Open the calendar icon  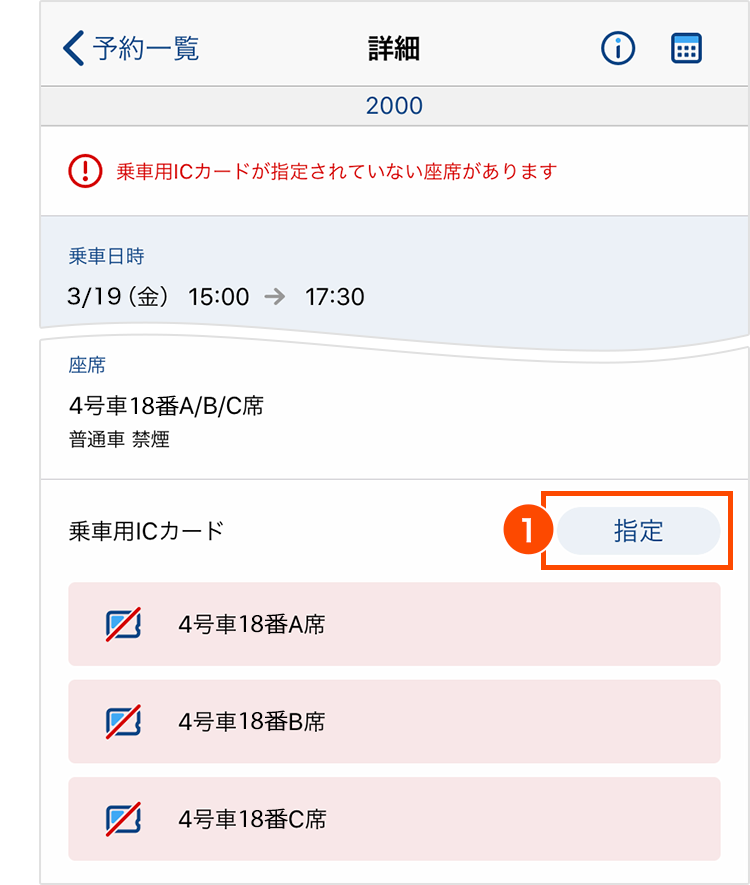[x=686, y=49]
